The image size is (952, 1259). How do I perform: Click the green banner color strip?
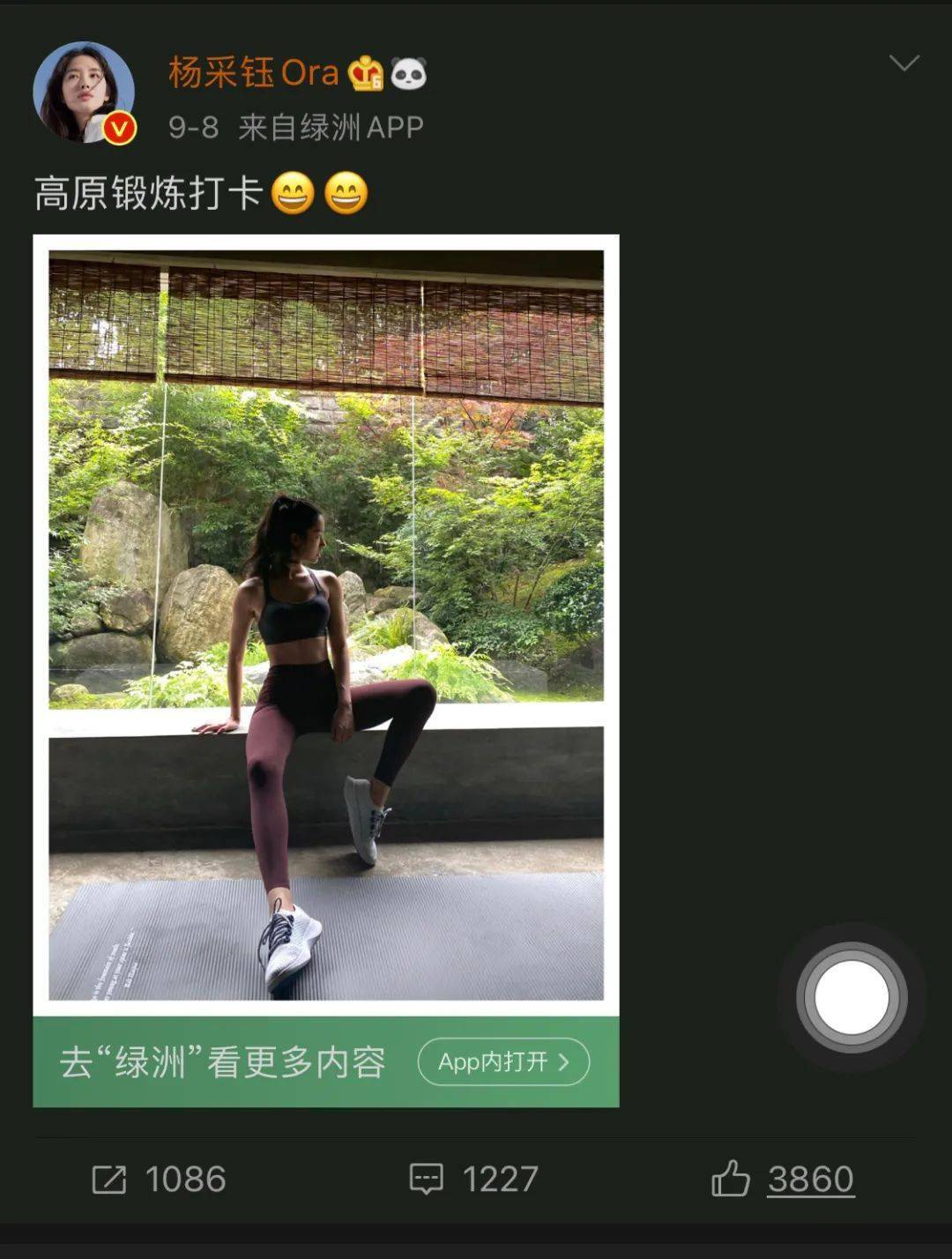[326, 1102]
